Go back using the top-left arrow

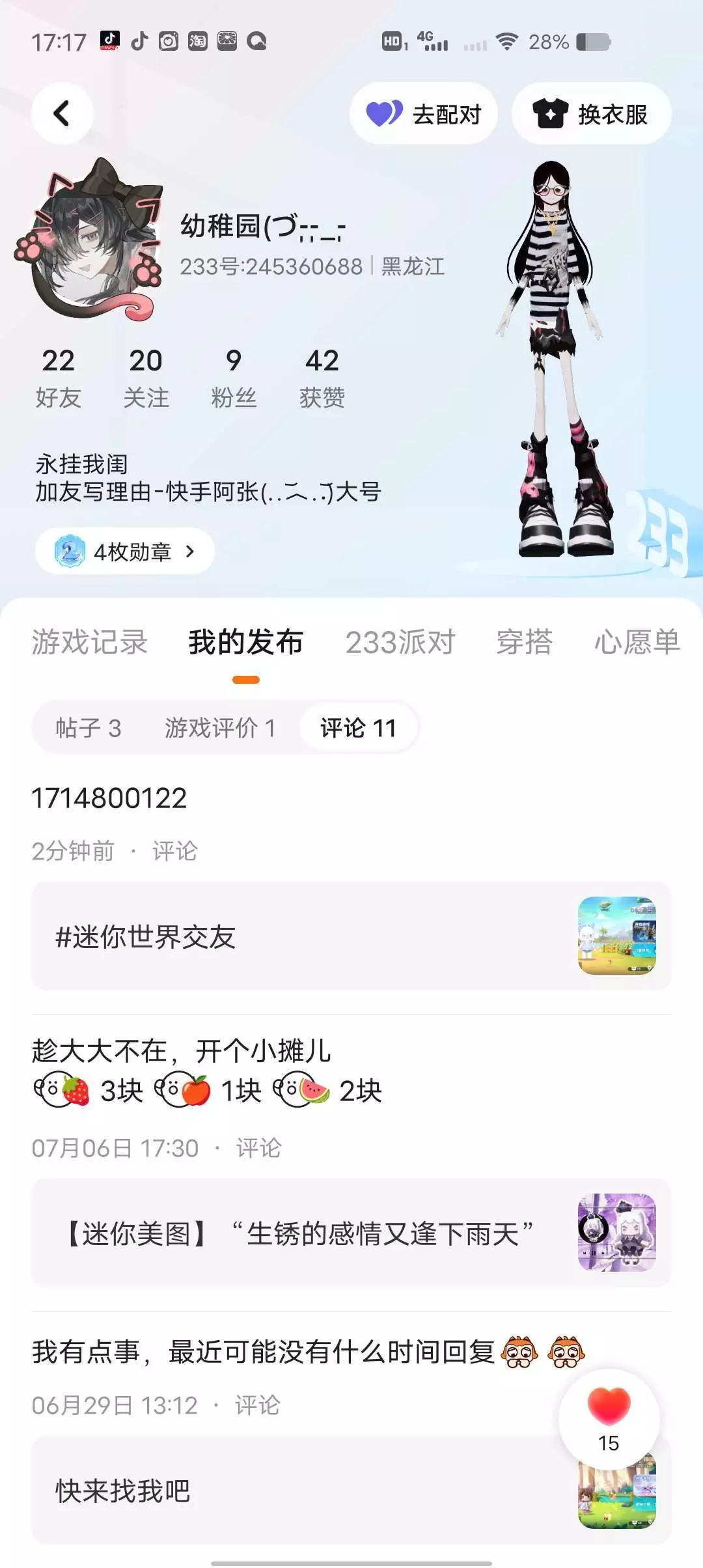click(62, 113)
